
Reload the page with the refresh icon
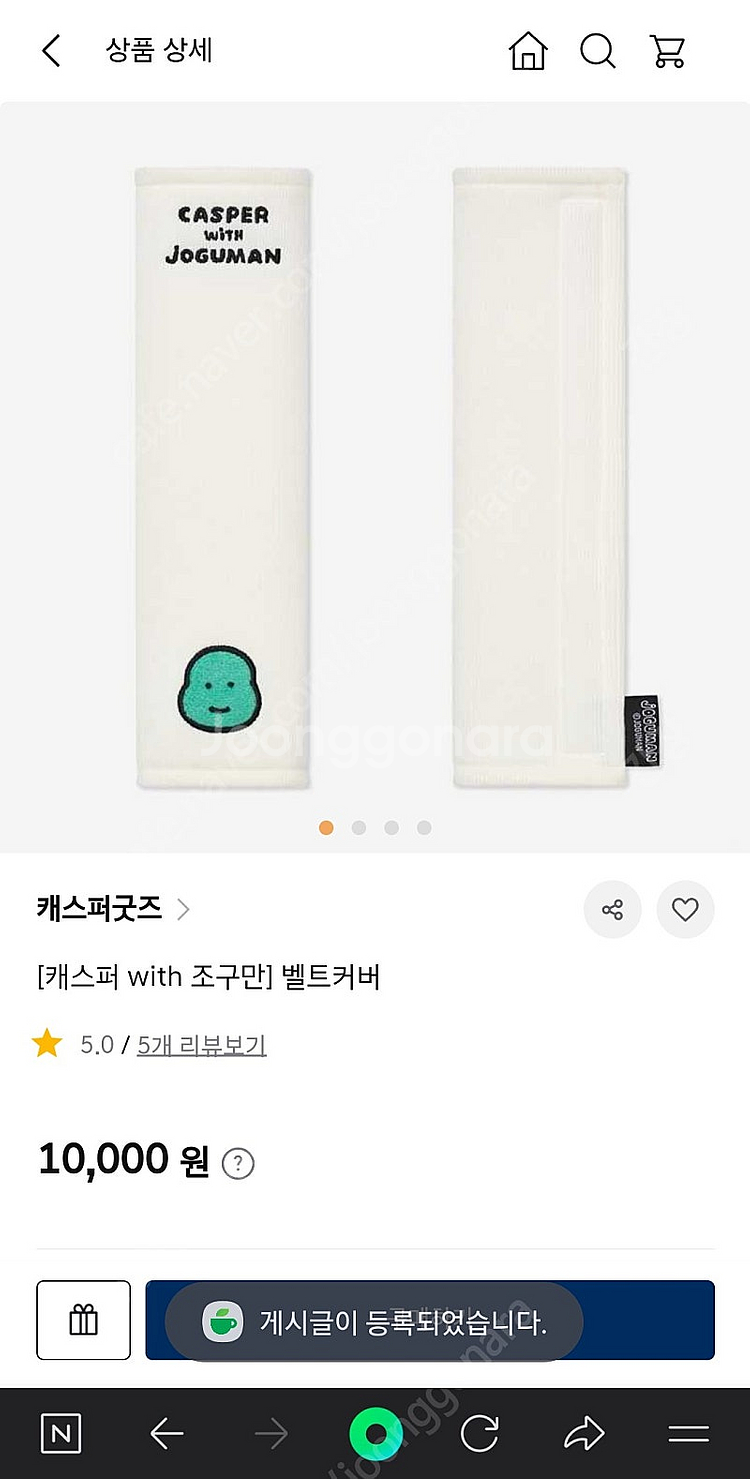point(479,1435)
